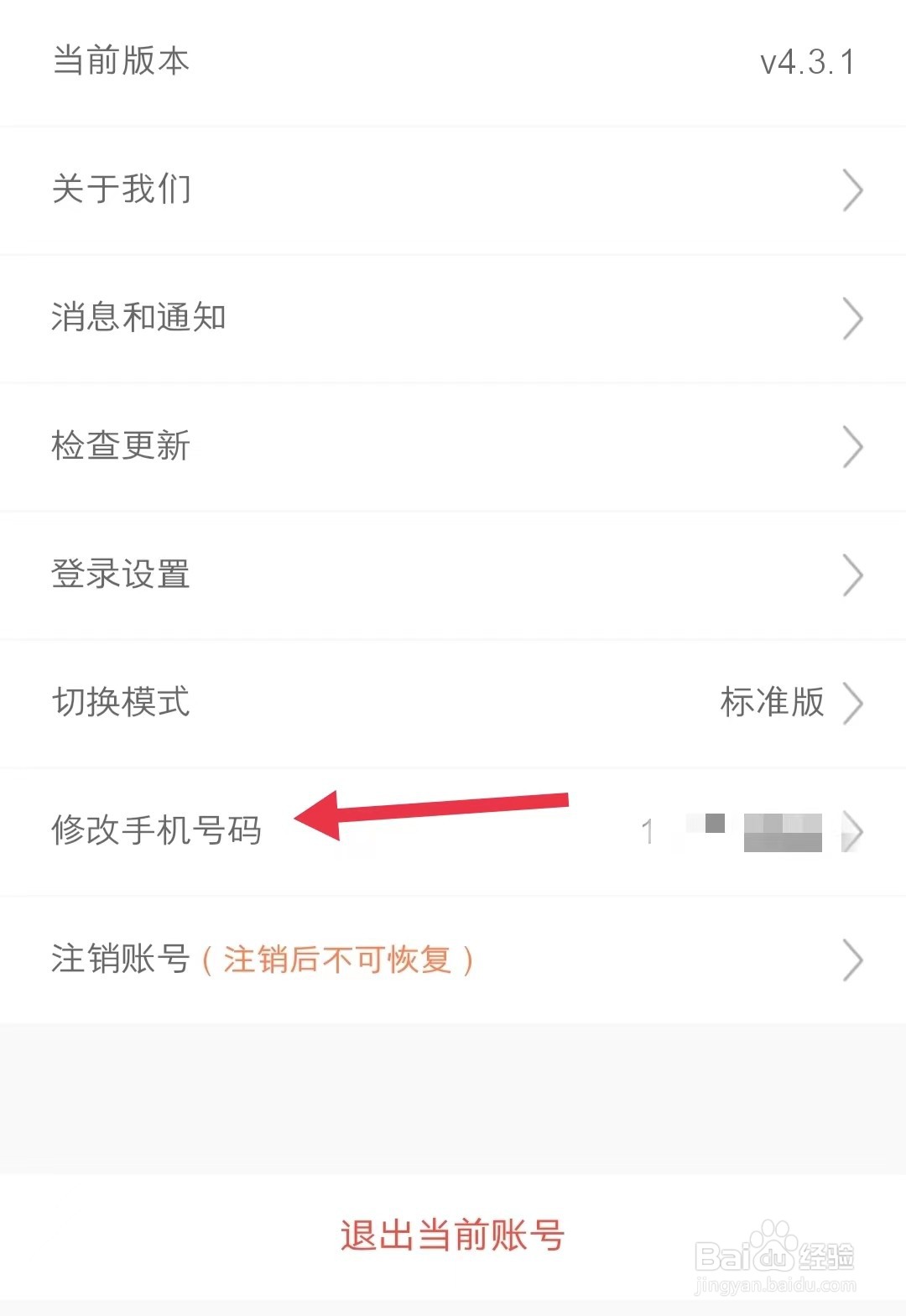Click the chevron next to 注销账号
Image resolution: width=906 pixels, height=1316 pixels.
[x=853, y=960]
